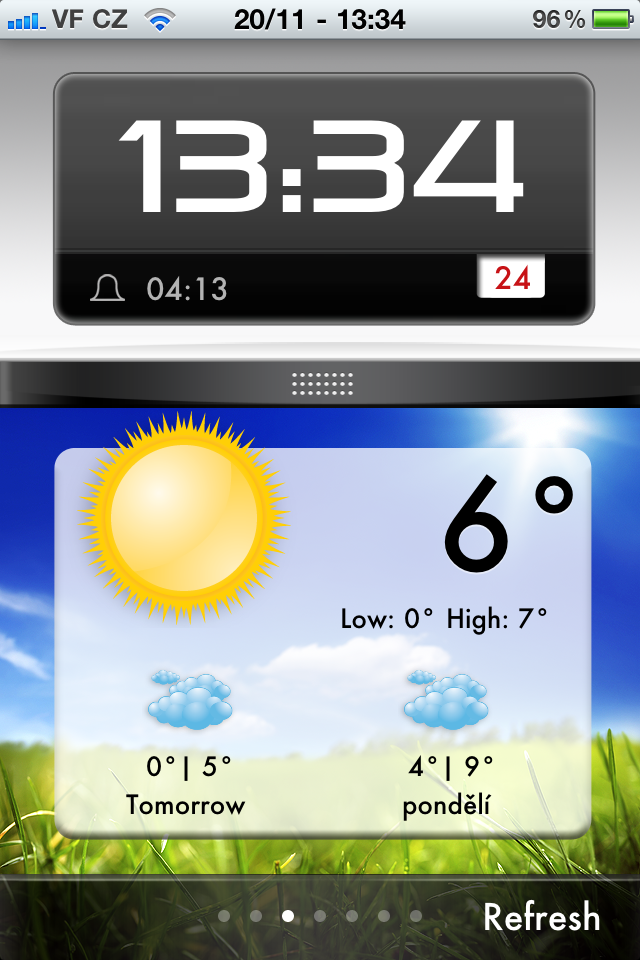The height and width of the screenshot is (960, 640).
Task: Jump to the last page indicator dot
Action: click(416, 915)
